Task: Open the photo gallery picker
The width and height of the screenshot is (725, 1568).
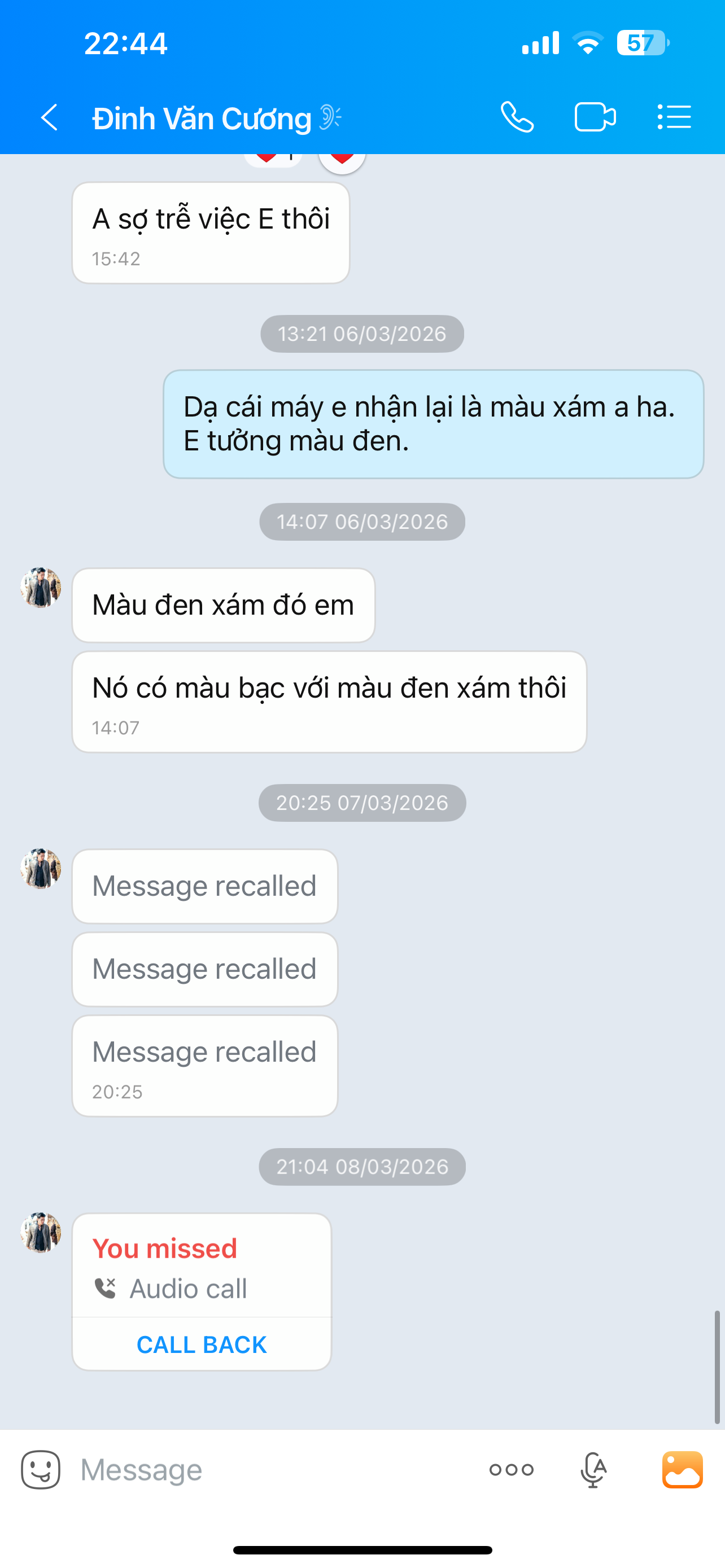Action: (683, 1470)
